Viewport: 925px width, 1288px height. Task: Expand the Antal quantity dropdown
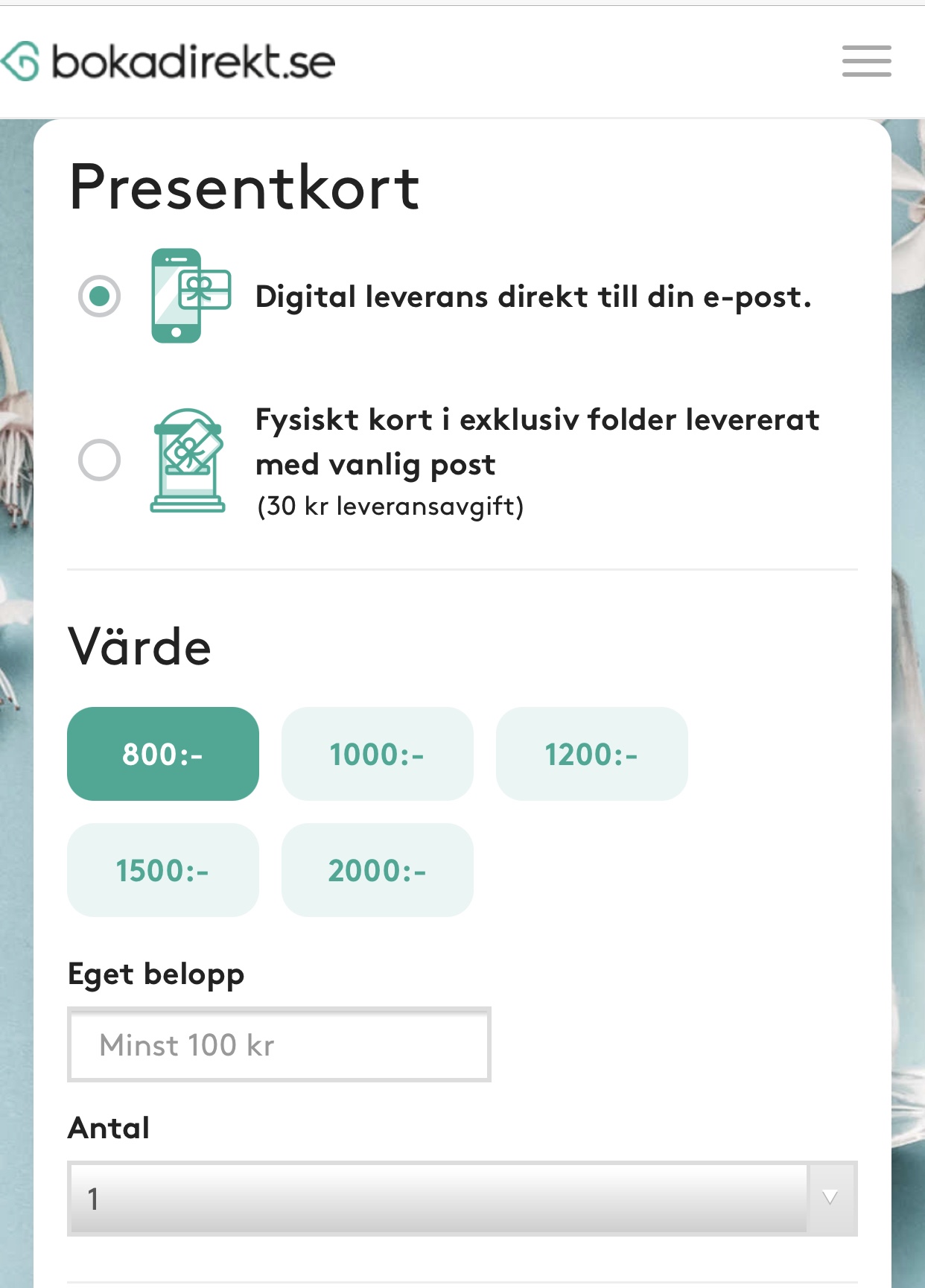point(462,1199)
